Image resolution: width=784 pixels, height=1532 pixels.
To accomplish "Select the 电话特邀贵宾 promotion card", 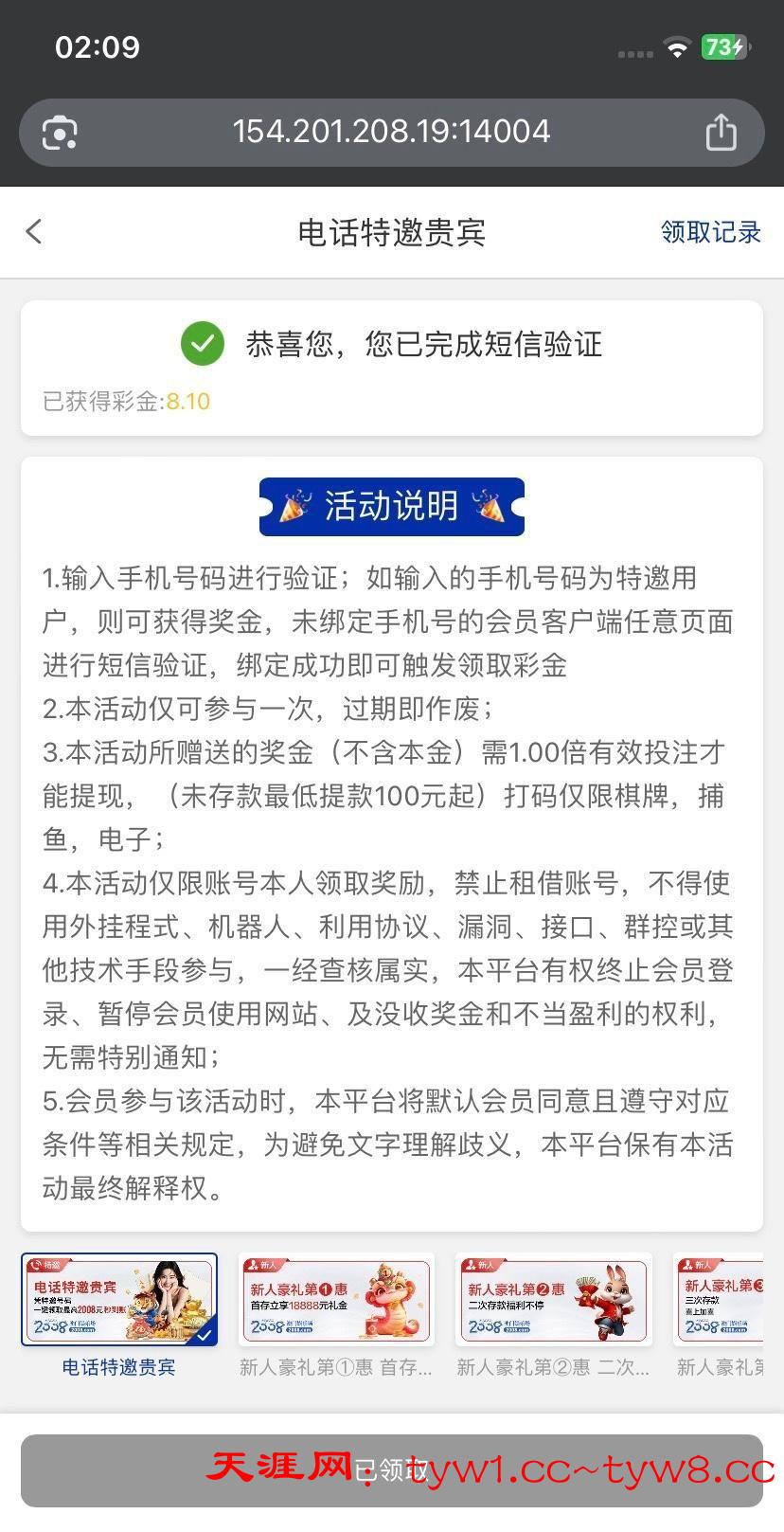I will tap(119, 1300).
